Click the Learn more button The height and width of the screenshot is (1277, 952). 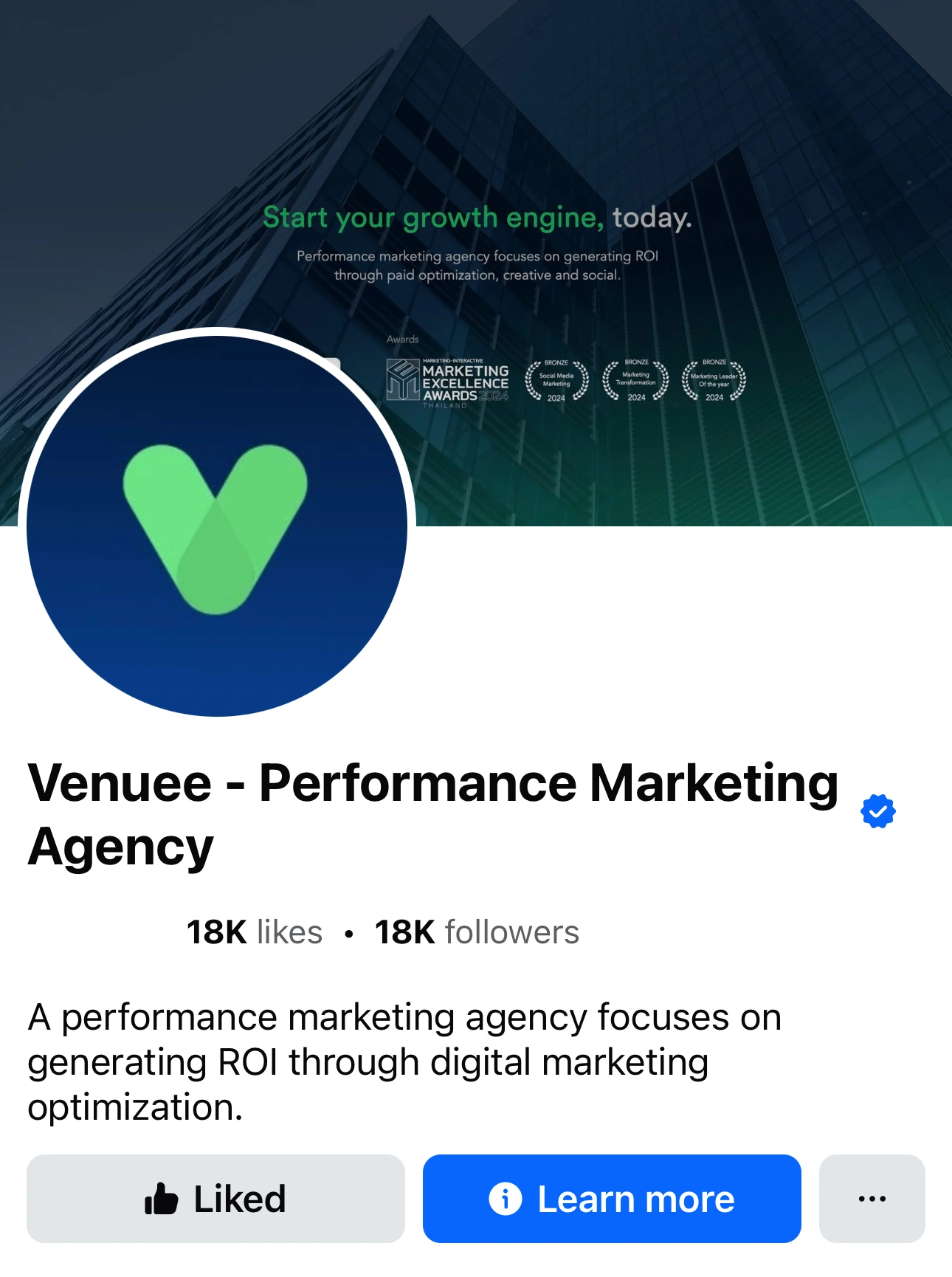click(610, 1197)
